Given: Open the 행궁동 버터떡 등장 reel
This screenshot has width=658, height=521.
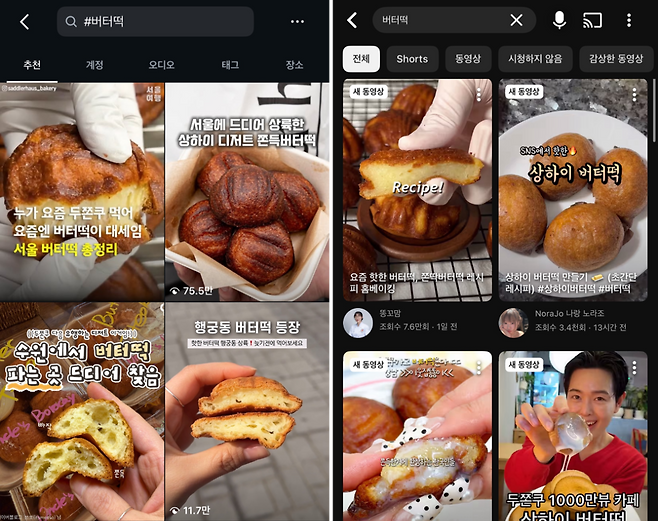Looking at the screenshot, I should click(x=247, y=410).
